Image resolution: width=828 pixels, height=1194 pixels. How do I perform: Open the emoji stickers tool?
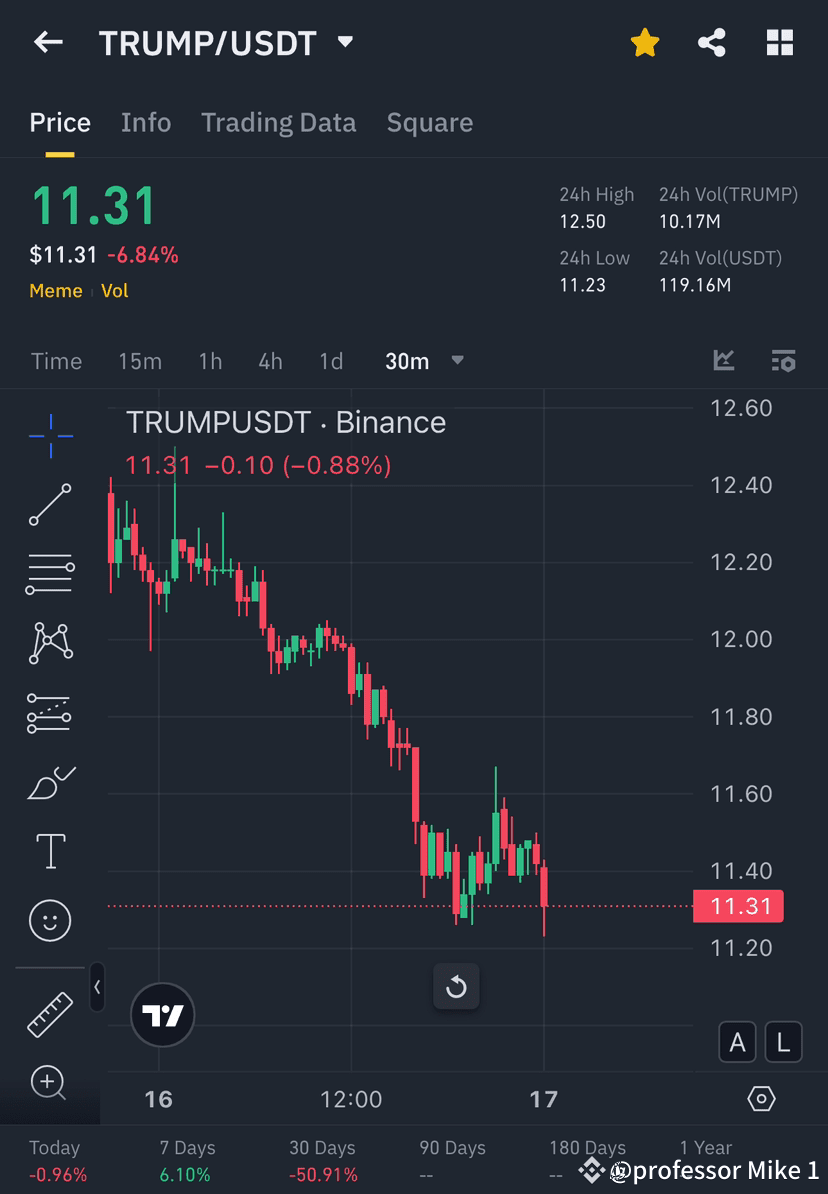(50, 920)
